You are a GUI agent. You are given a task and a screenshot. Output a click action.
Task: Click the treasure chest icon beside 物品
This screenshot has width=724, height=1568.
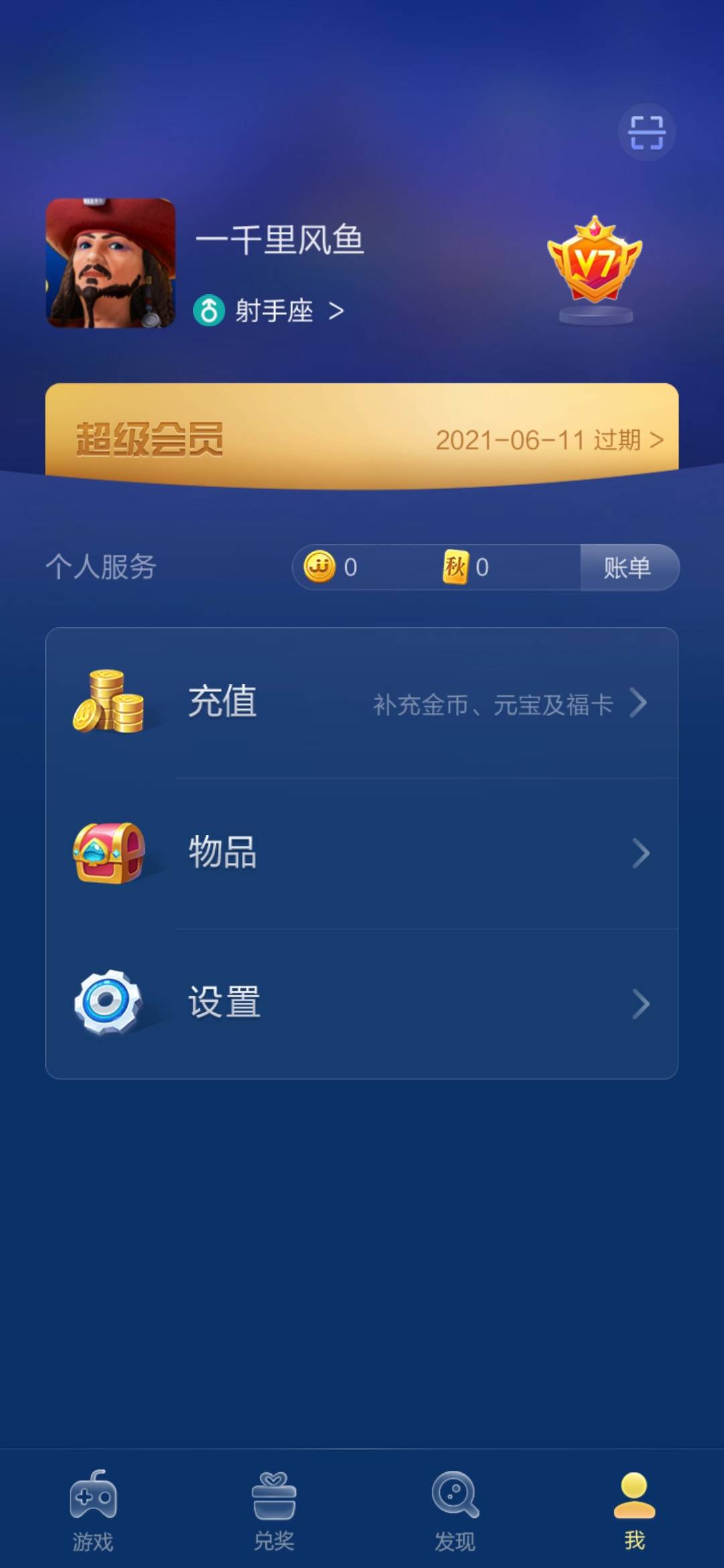[x=109, y=852]
